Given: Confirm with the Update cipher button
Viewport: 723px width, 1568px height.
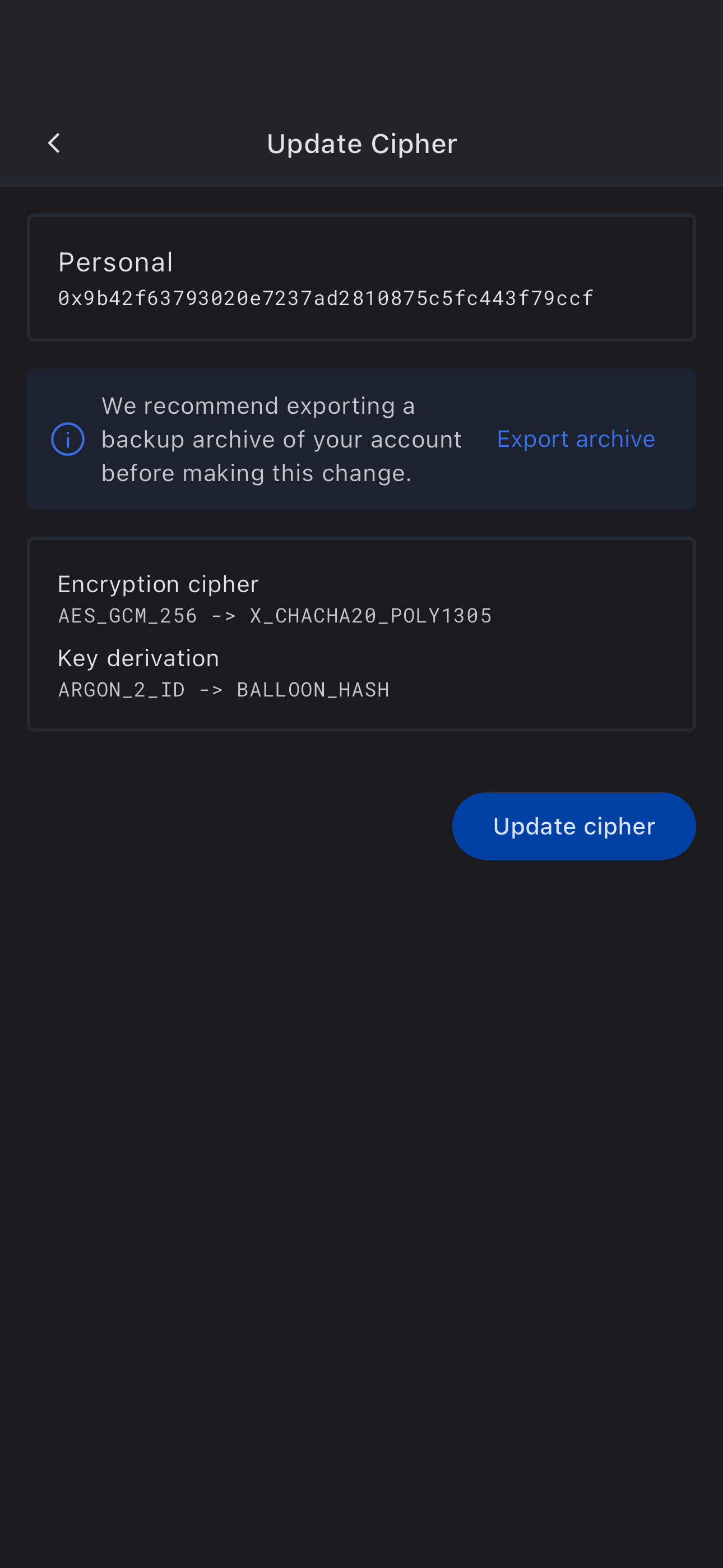Looking at the screenshot, I should [573, 826].
